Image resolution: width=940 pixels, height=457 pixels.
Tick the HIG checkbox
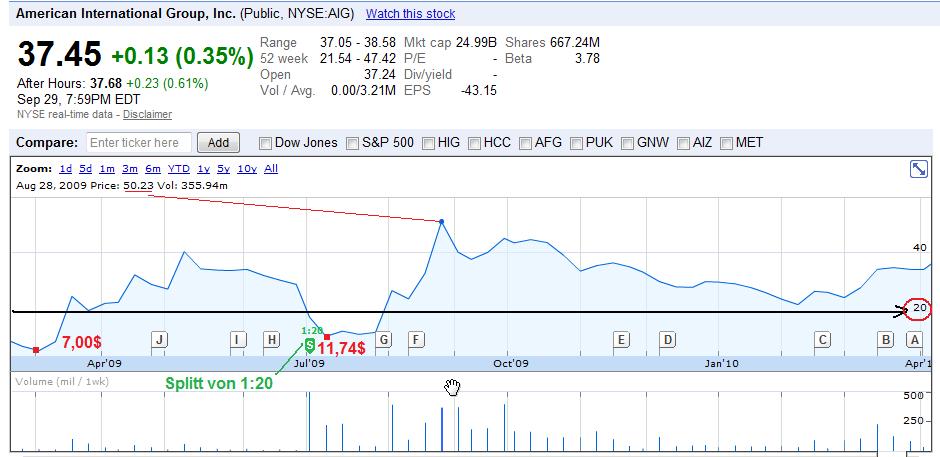[x=428, y=143]
